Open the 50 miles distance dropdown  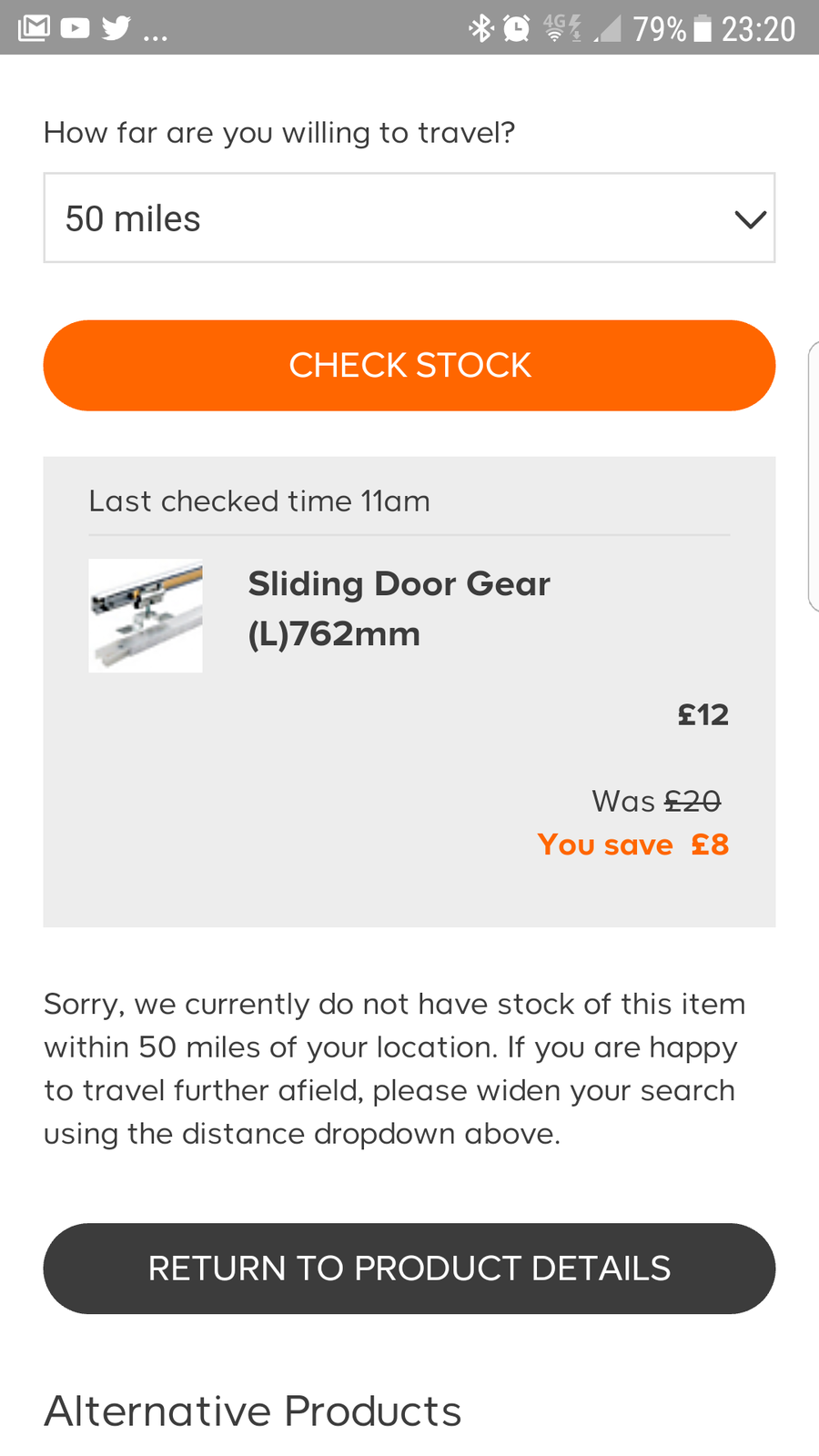coord(409,218)
